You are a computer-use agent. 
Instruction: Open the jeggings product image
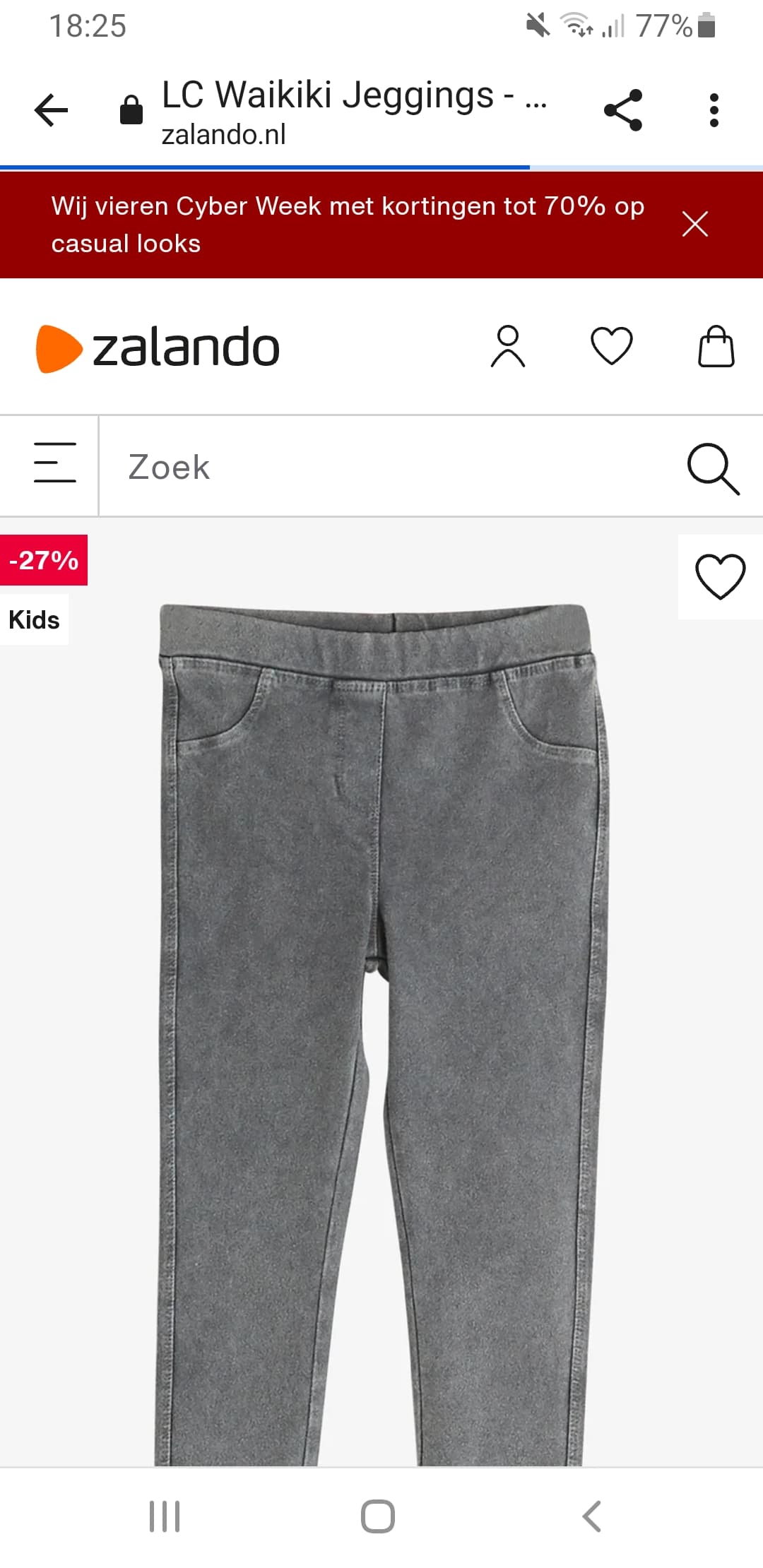[381, 1024]
